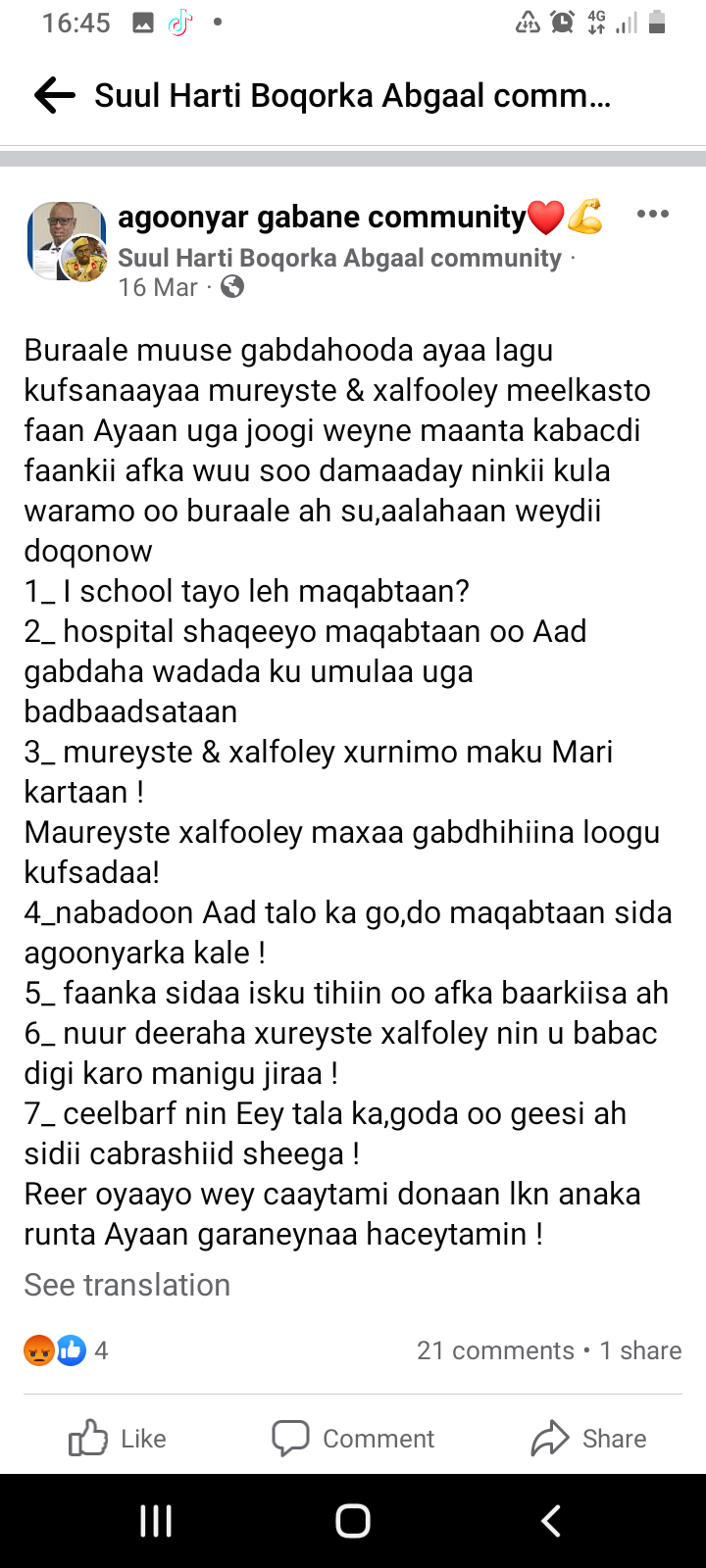Viewport: 706px width, 1568px height.
Task: Tap the system home button
Action: (353, 1521)
